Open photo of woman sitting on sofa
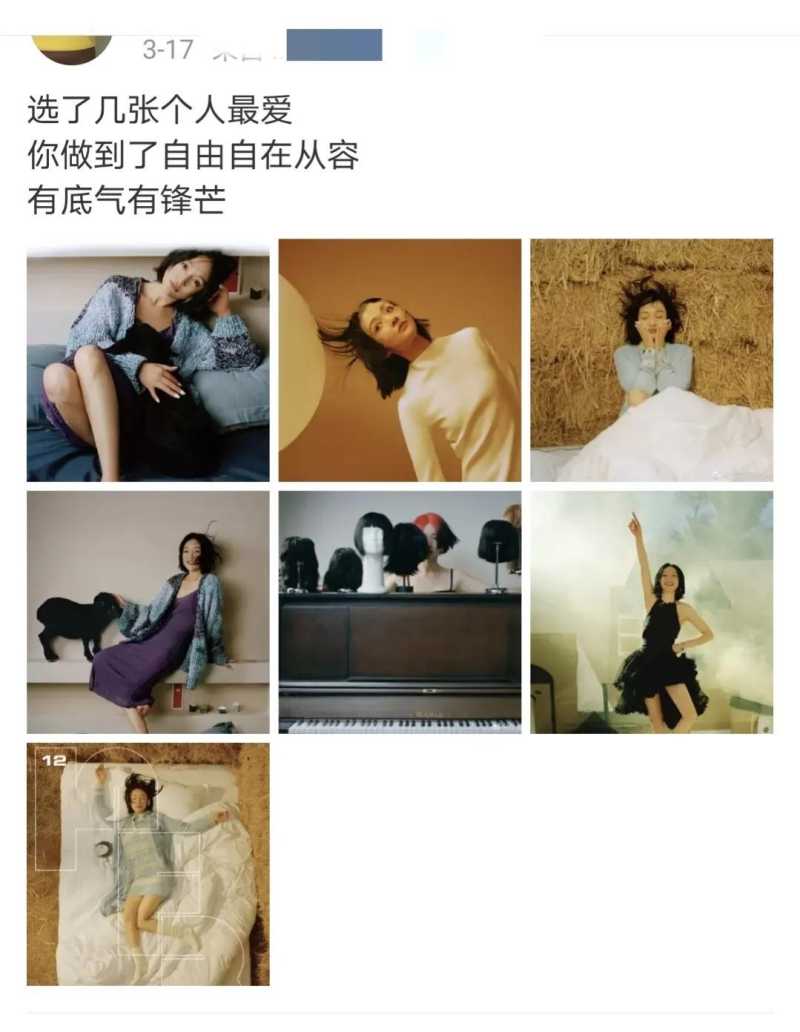This screenshot has width=800, height=1032. 148,361
